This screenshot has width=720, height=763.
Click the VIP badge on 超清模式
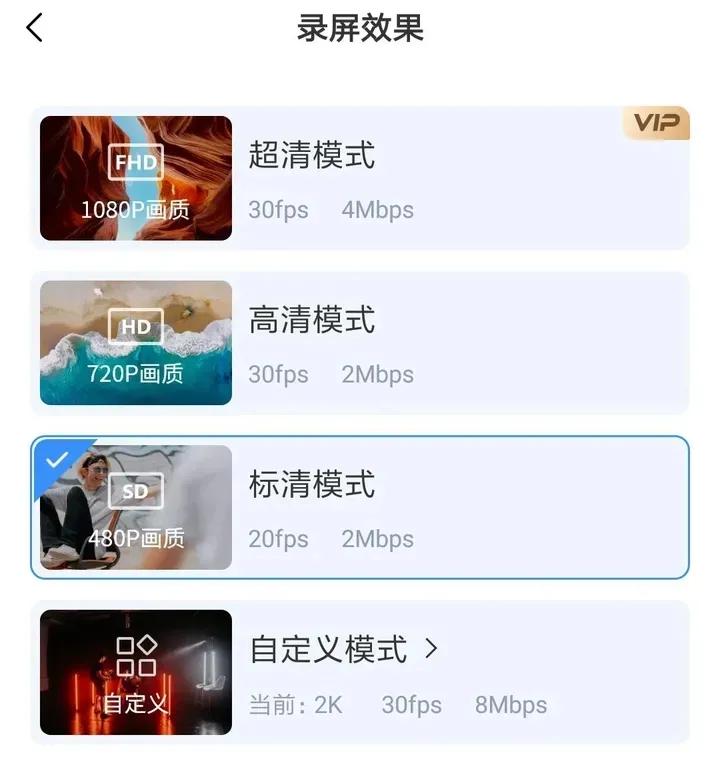[x=655, y=122]
